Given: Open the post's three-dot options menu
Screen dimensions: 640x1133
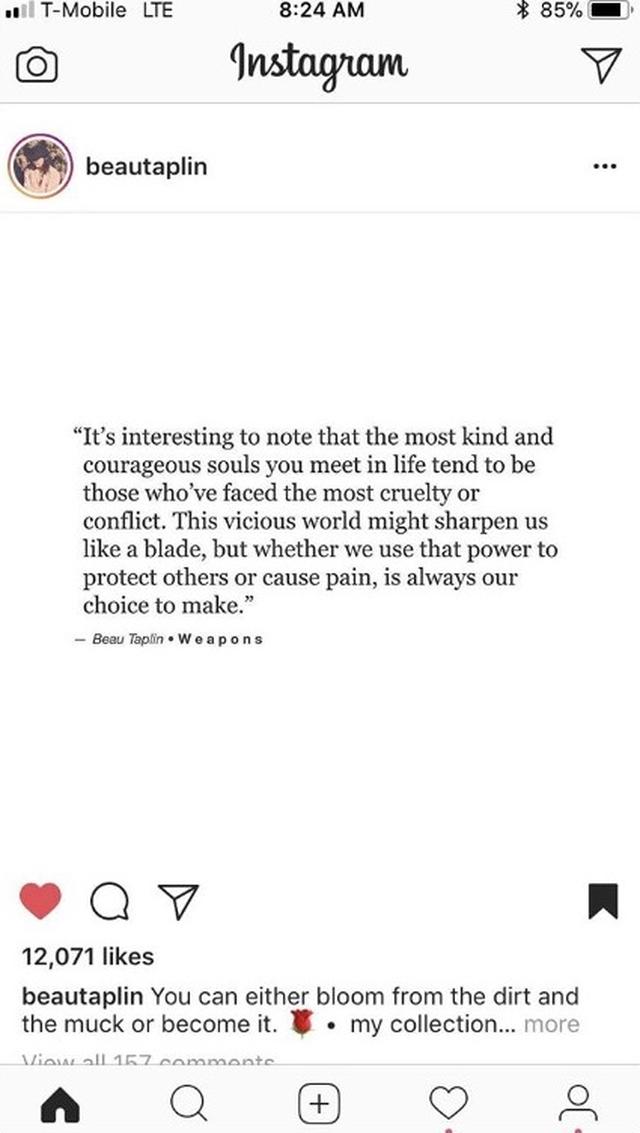Looking at the screenshot, I should click(x=604, y=166).
